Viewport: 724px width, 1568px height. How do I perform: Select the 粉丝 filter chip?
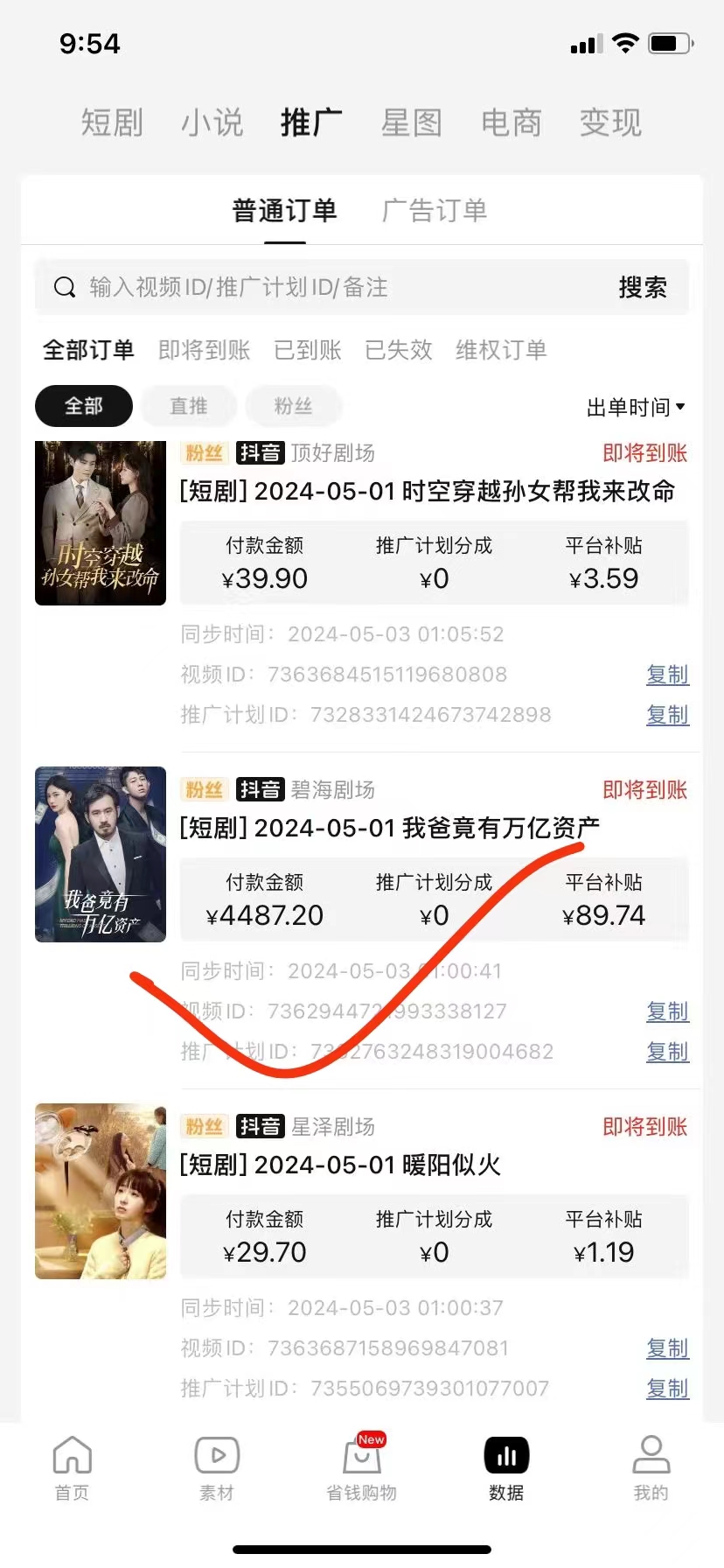(293, 406)
